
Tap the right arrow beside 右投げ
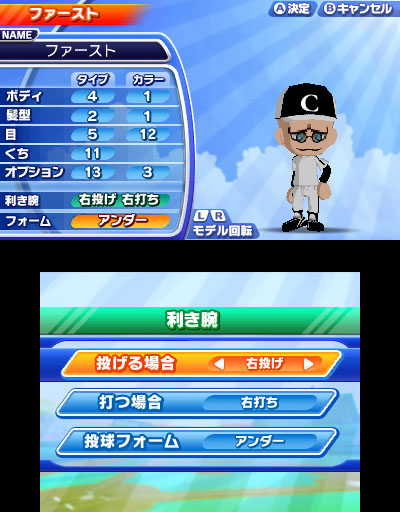click(308, 364)
